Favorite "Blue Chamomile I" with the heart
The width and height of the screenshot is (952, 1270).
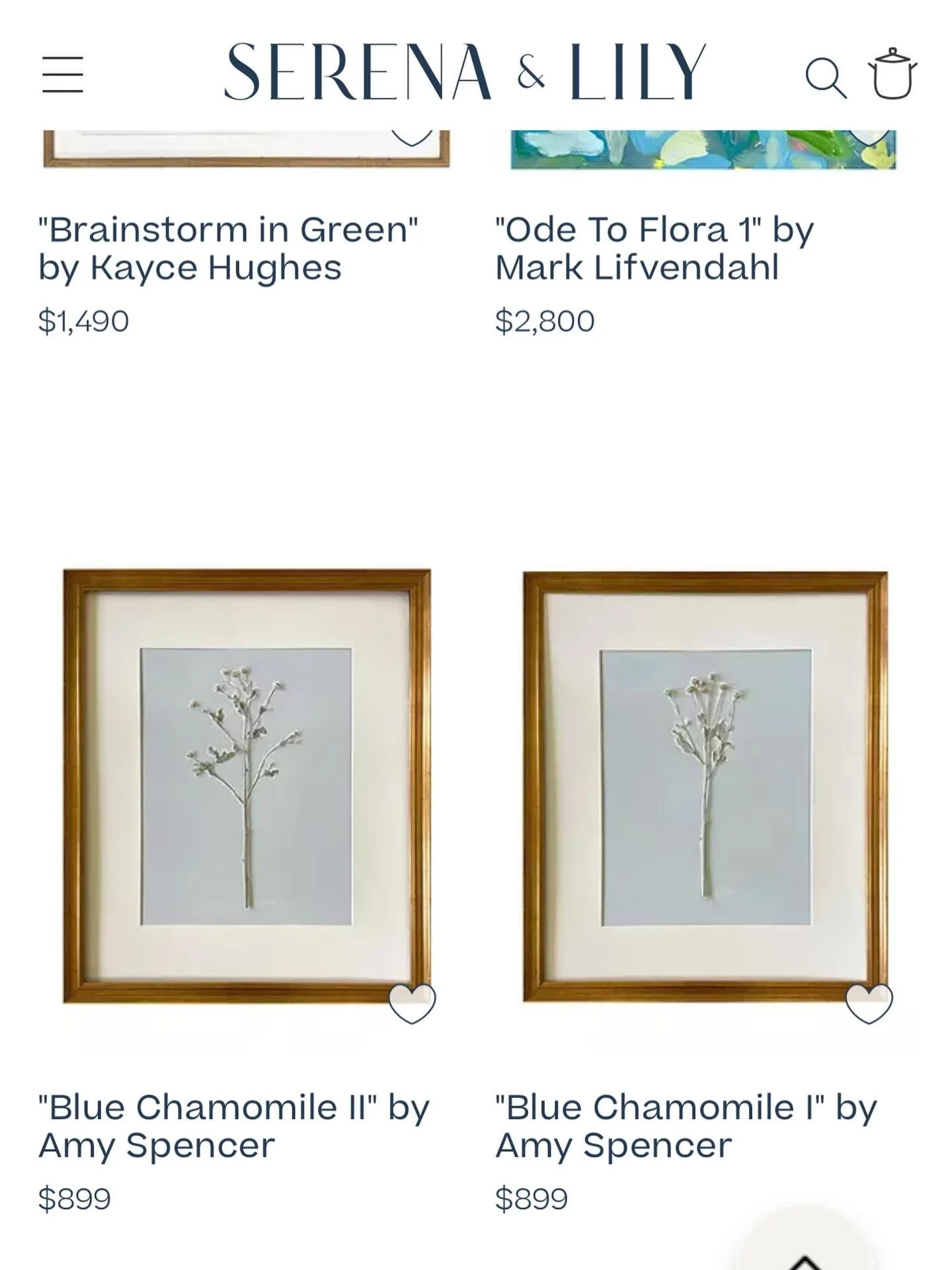point(869,1003)
